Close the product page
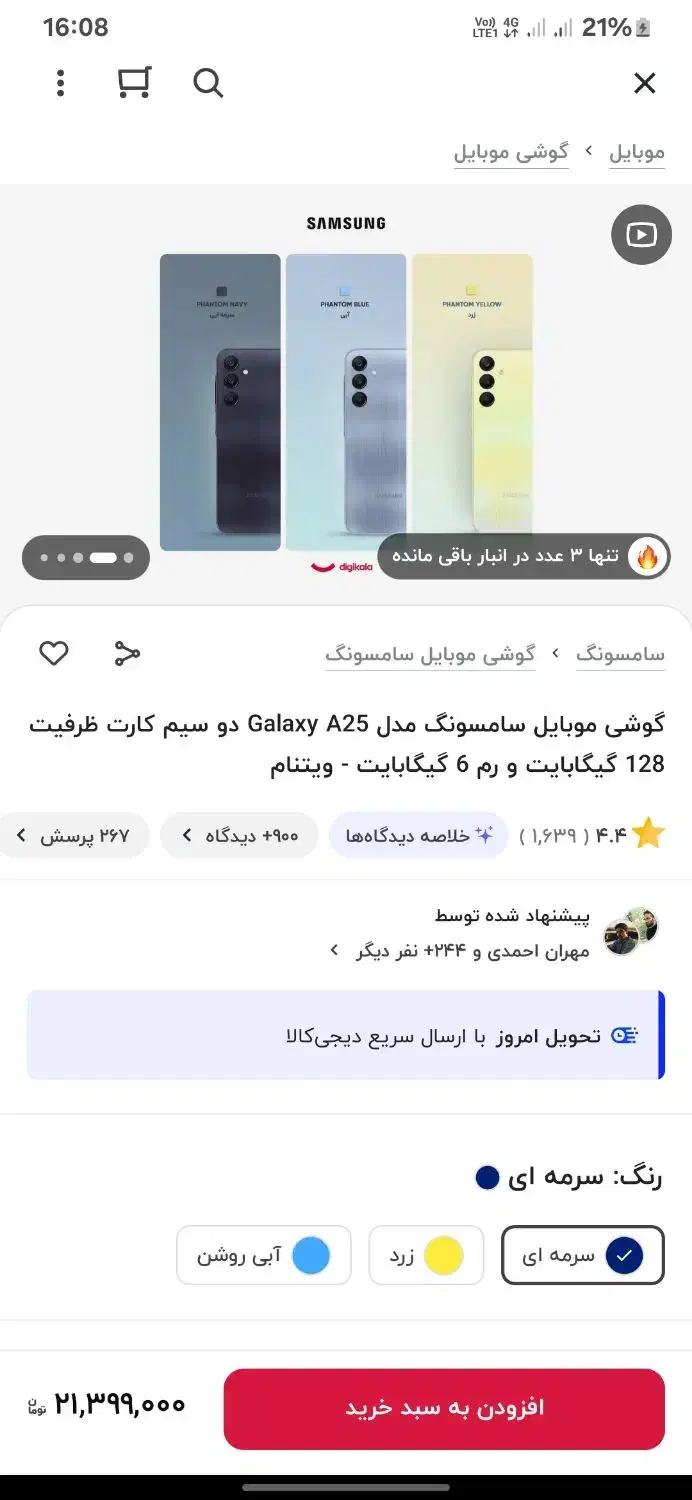Screen dimensions: 692x1500 pos(645,83)
